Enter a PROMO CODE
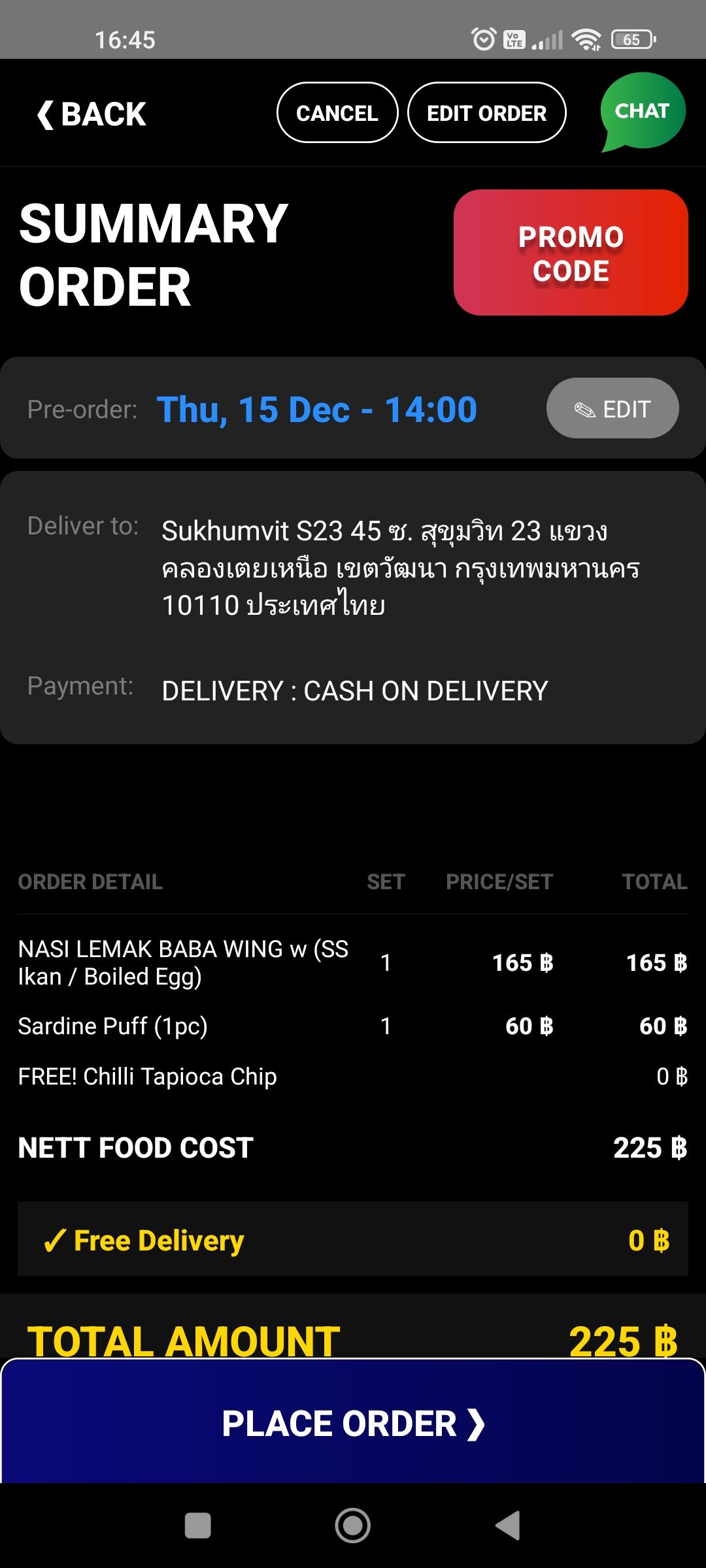The height and width of the screenshot is (1568, 706). coord(571,253)
